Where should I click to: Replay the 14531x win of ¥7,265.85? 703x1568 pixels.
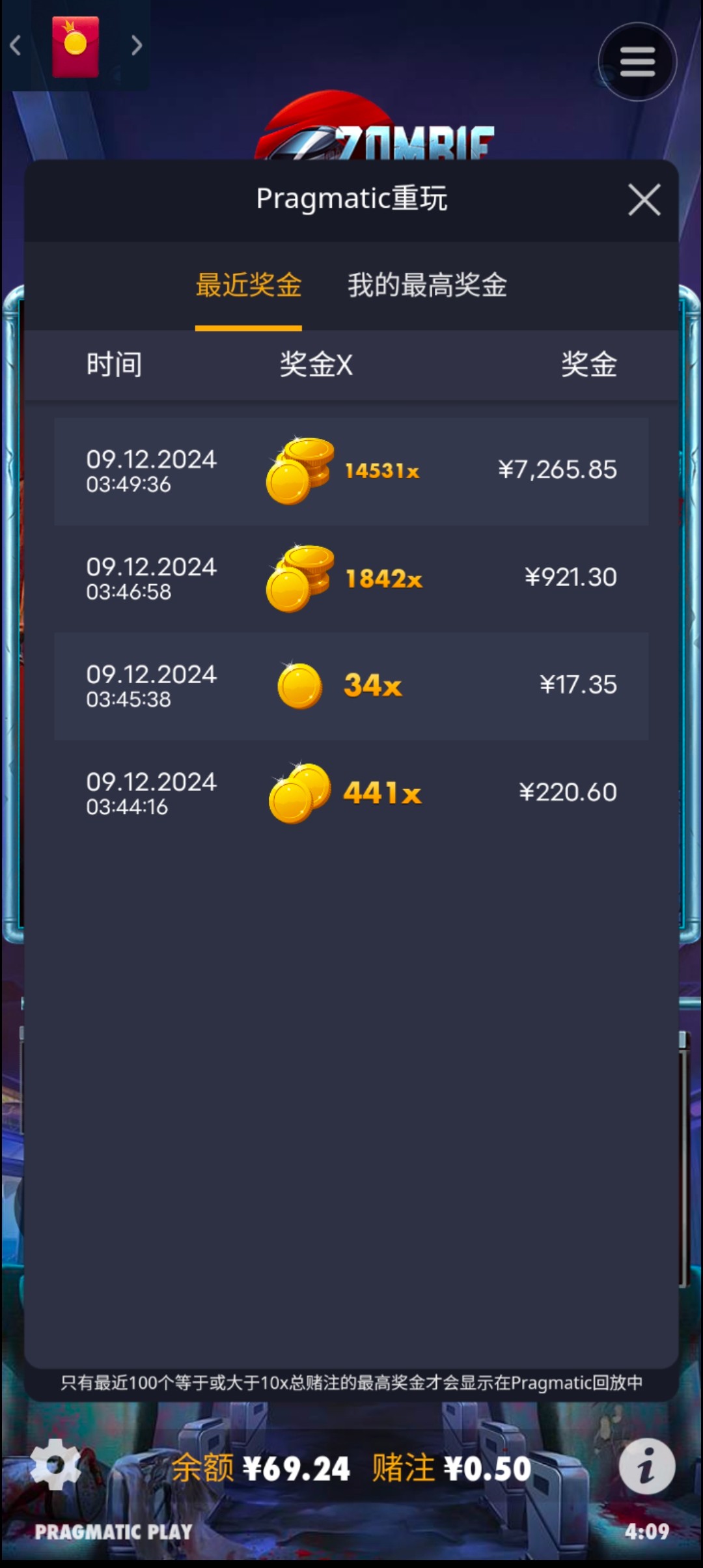coord(351,471)
